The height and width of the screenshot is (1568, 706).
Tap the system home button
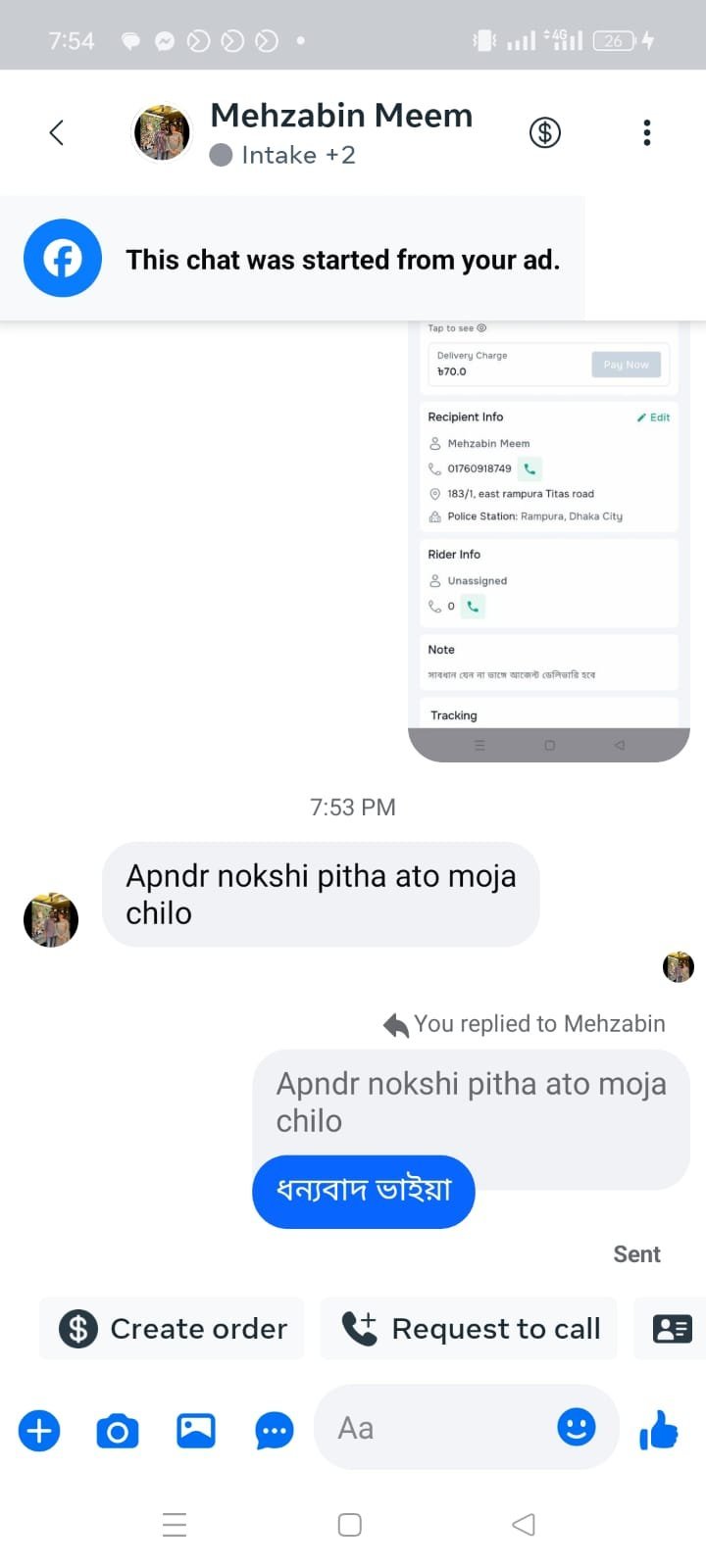[x=349, y=1525]
